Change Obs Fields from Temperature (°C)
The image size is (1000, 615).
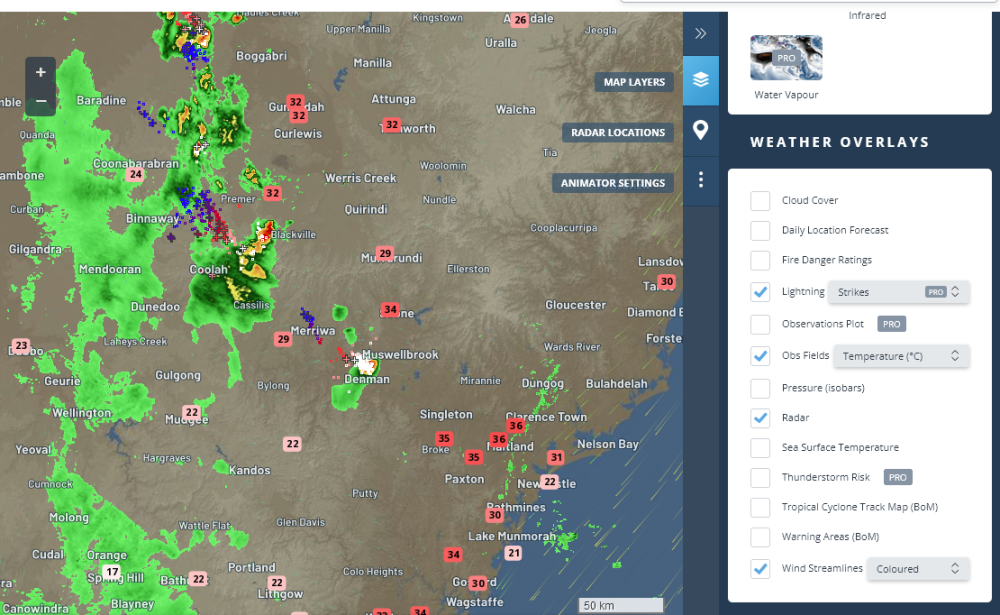900,356
